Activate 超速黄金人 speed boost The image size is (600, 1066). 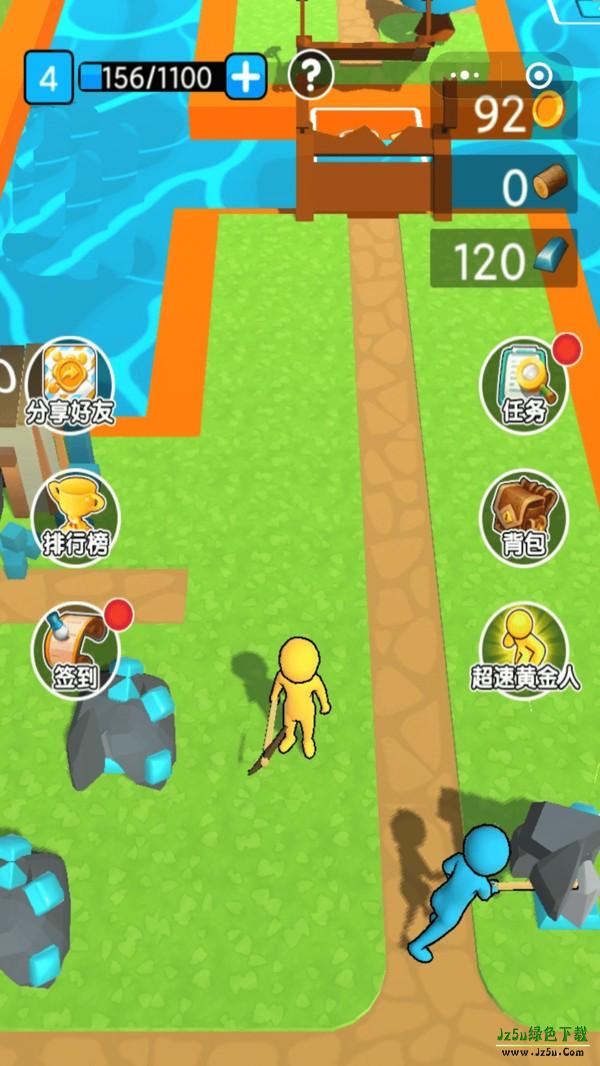524,650
